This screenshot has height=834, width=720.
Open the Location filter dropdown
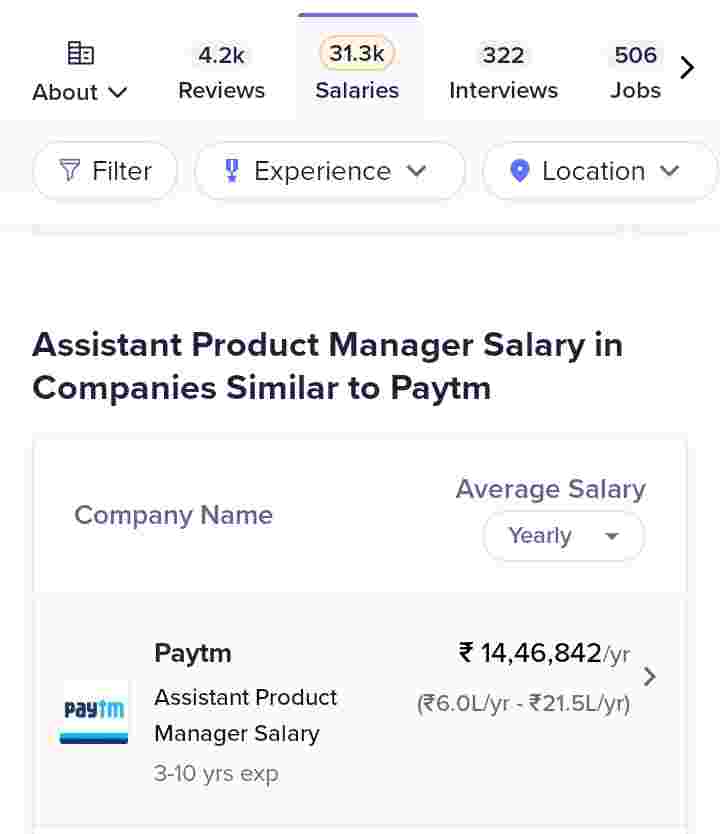[x=599, y=170]
